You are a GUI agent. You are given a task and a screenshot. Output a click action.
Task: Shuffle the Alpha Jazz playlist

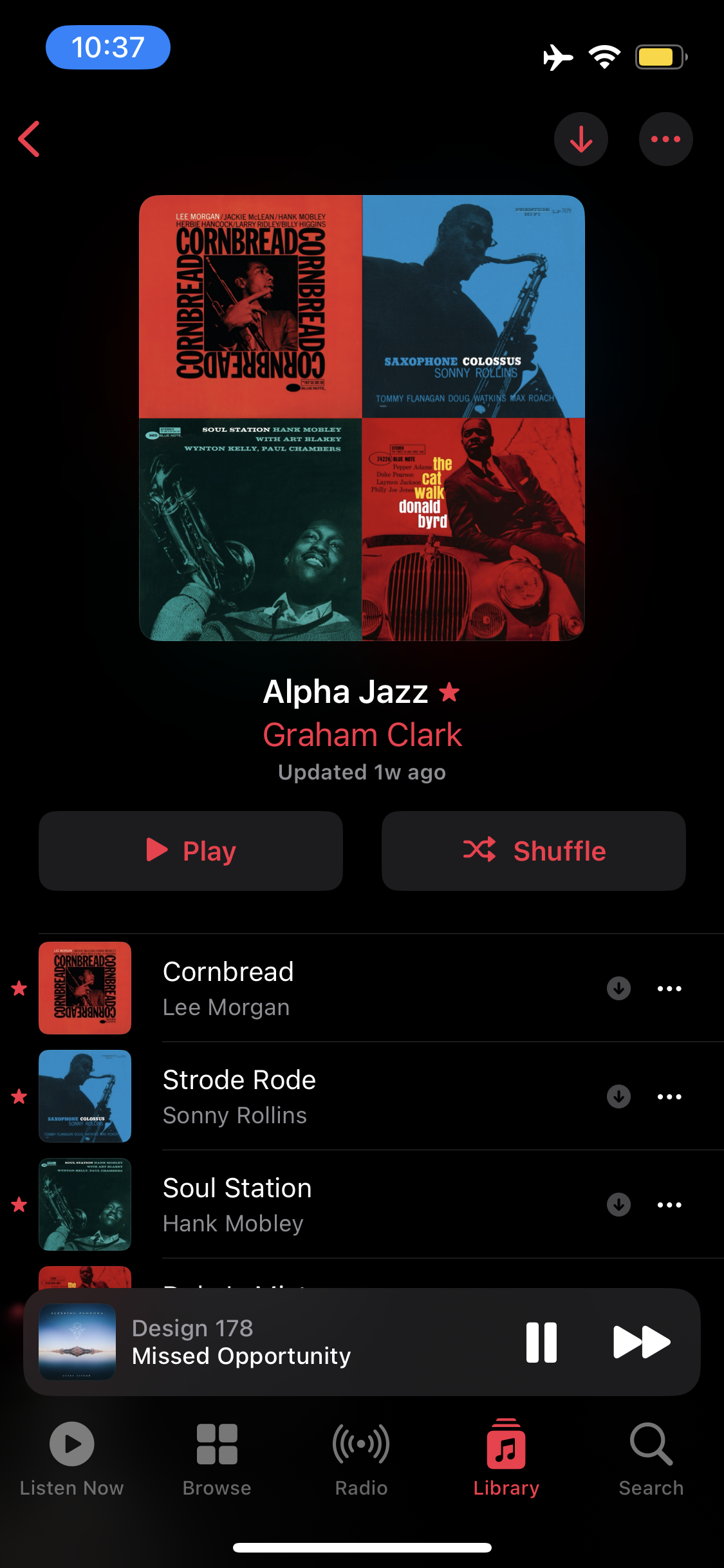click(534, 851)
